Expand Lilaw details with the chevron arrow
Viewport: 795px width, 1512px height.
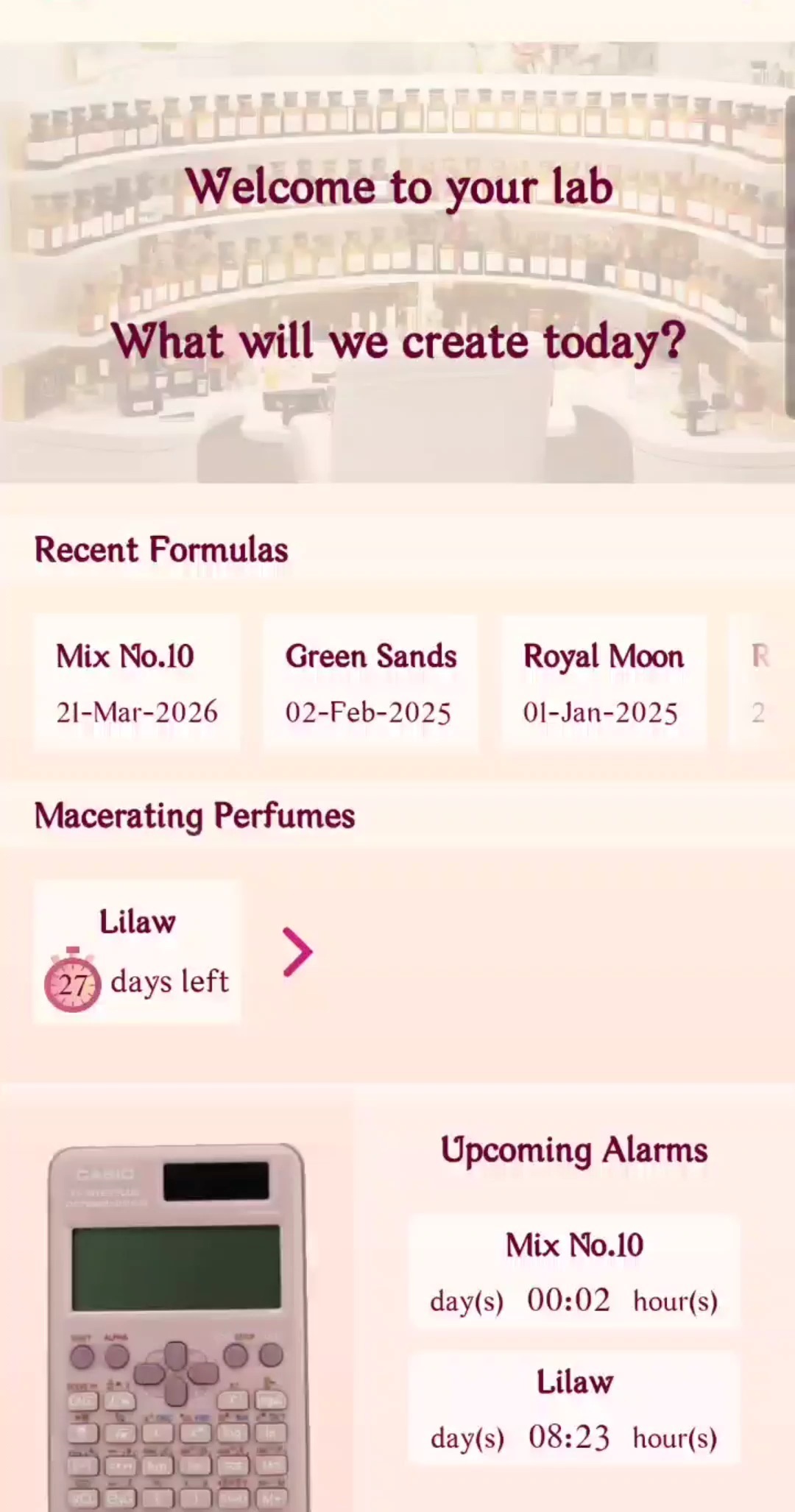tap(296, 951)
